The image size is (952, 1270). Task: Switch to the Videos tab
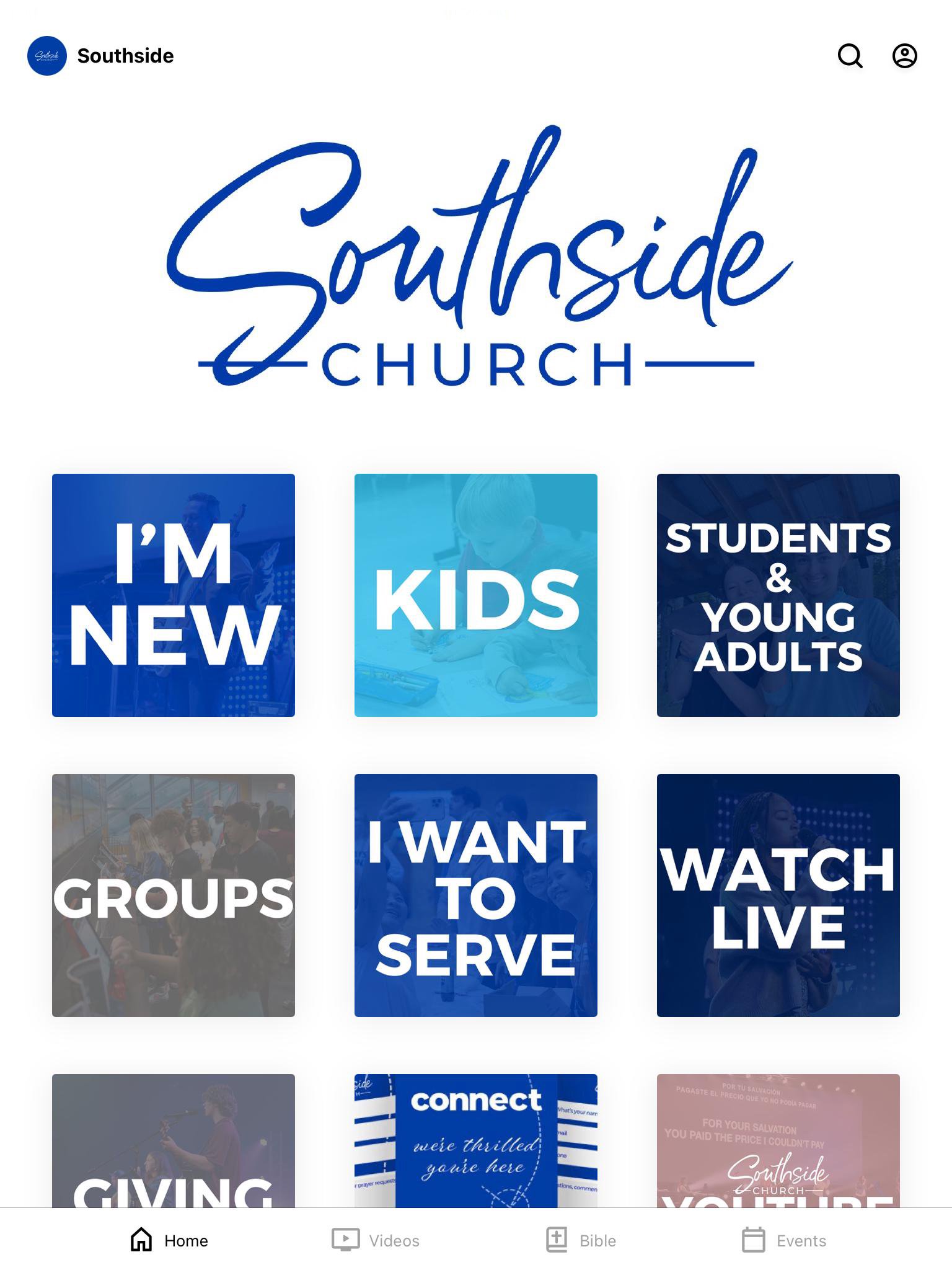376,1240
